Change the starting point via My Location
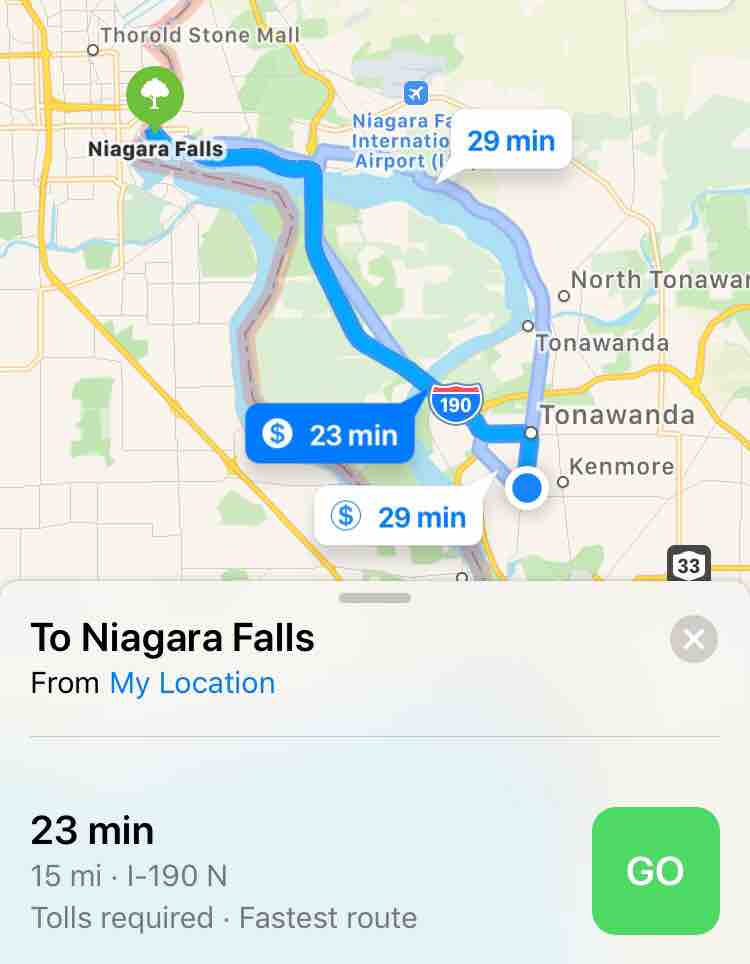The image size is (750, 964). click(192, 683)
